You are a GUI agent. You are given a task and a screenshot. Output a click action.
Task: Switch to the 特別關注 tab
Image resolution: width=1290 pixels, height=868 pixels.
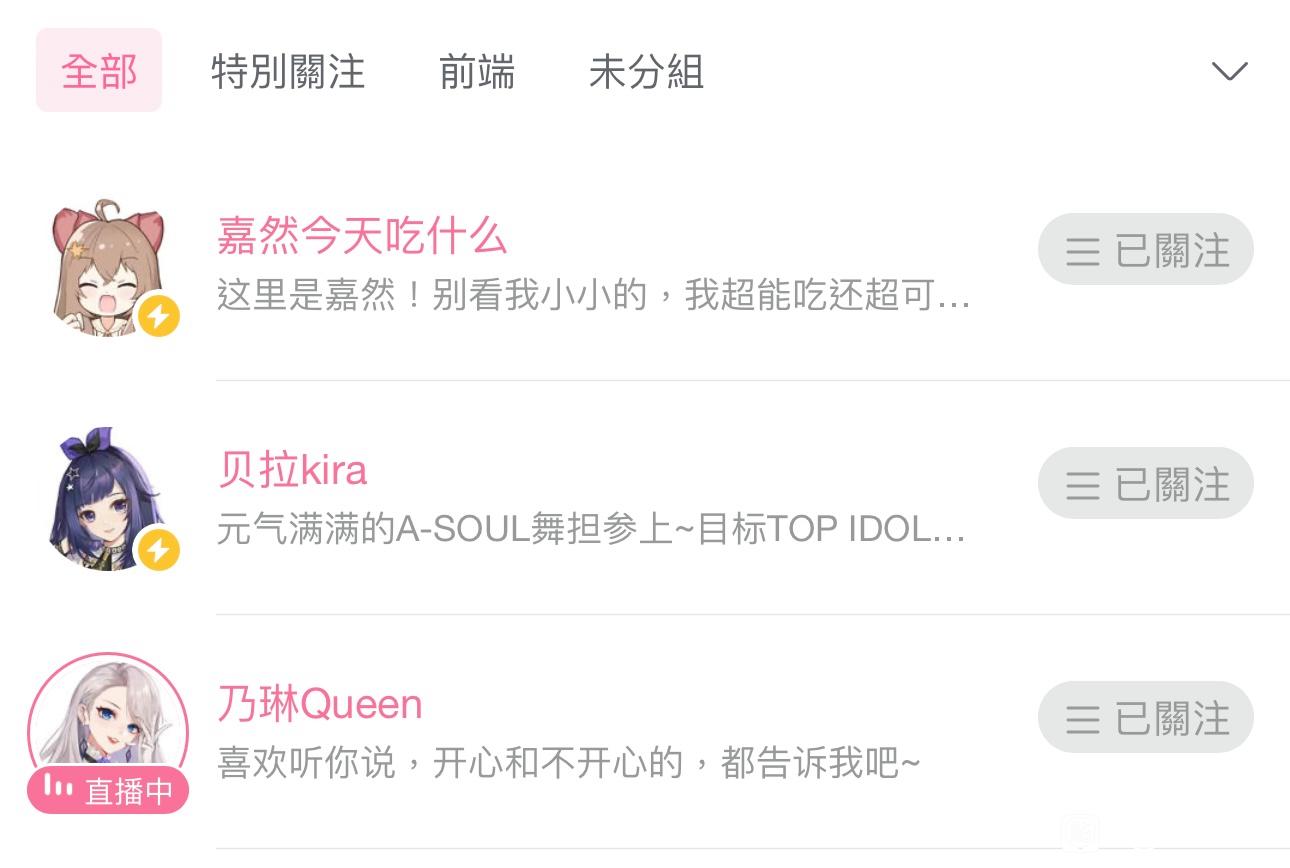click(288, 72)
